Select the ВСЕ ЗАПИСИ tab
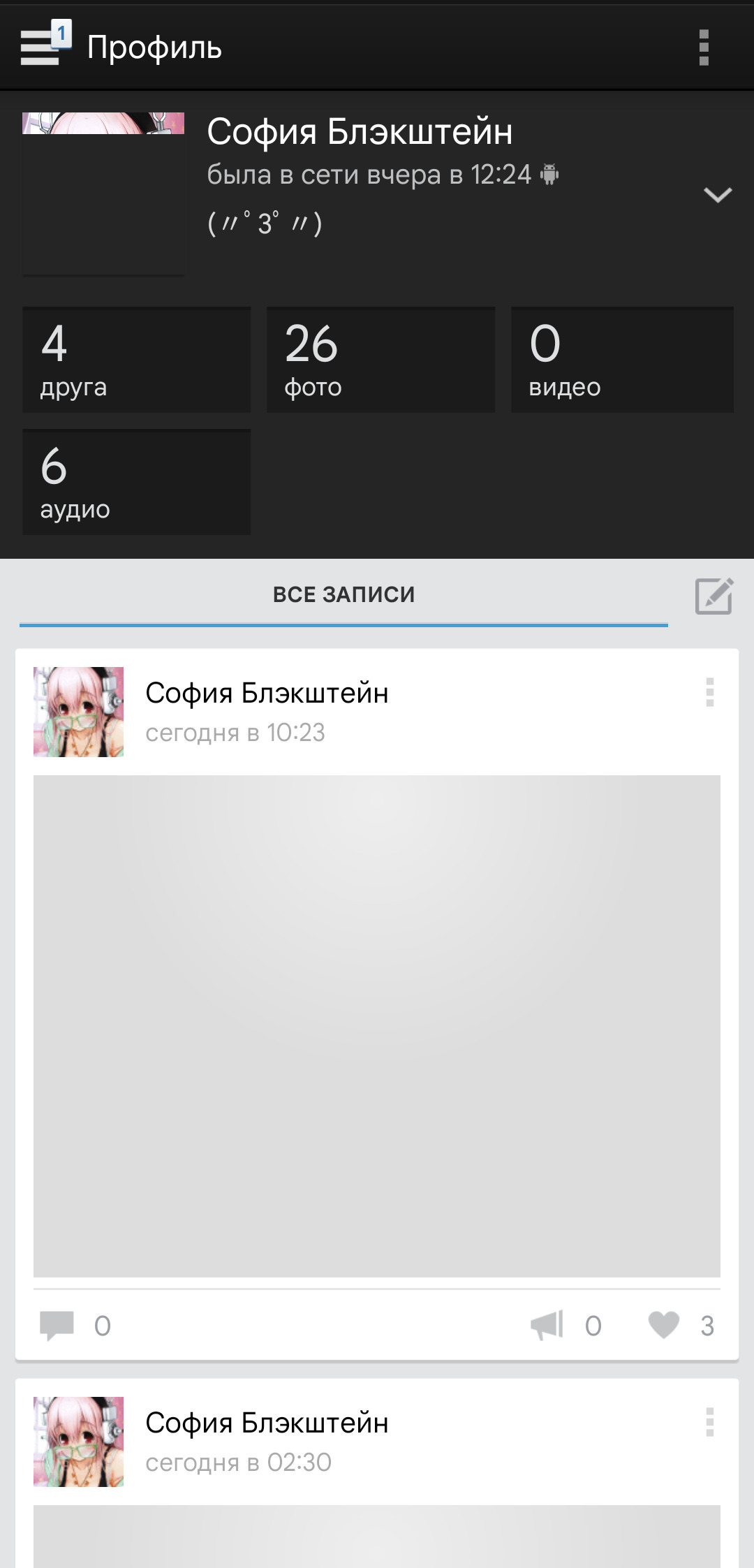 343,594
